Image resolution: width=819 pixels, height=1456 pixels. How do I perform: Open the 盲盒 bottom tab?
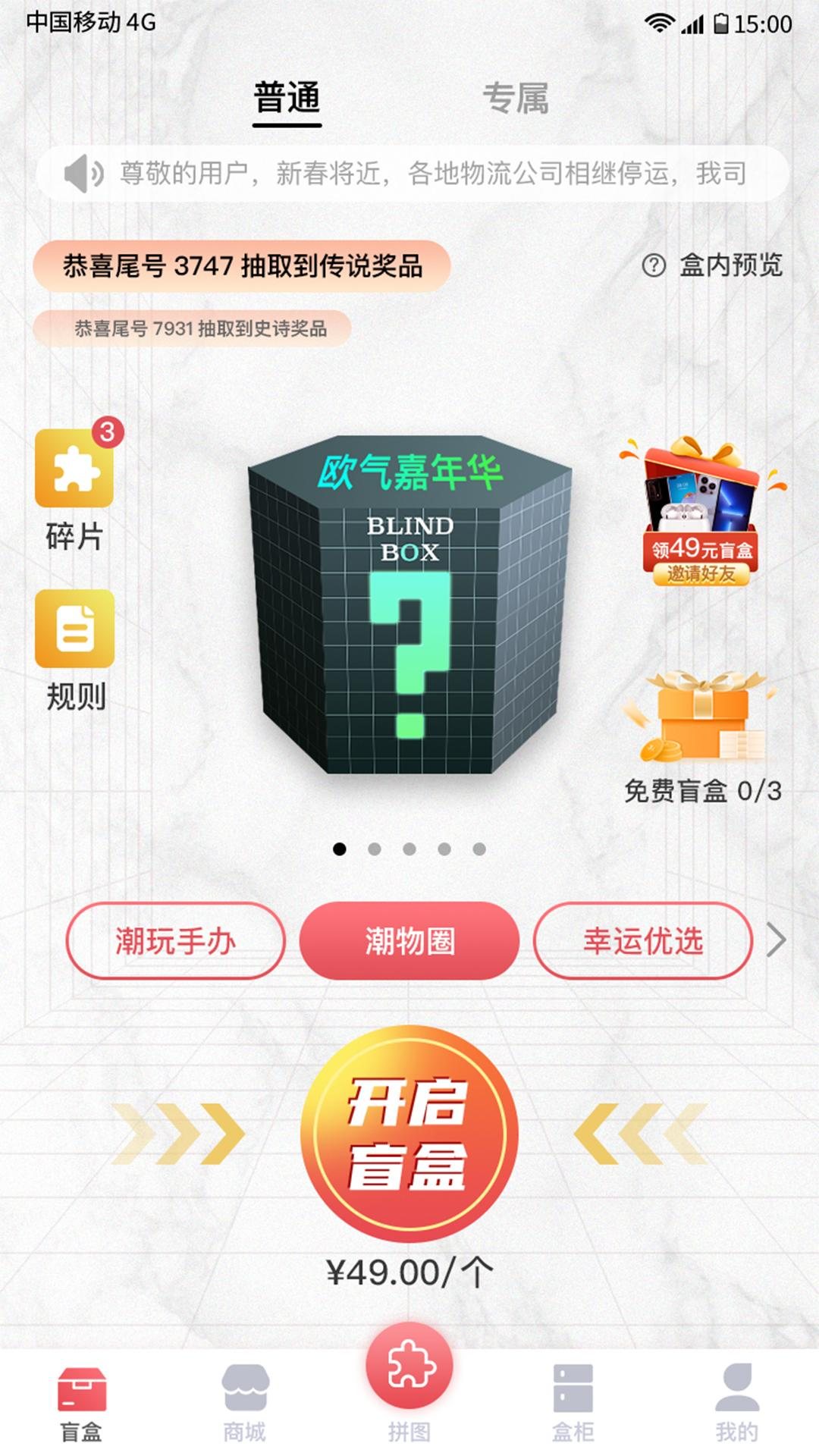tap(81, 1403)
